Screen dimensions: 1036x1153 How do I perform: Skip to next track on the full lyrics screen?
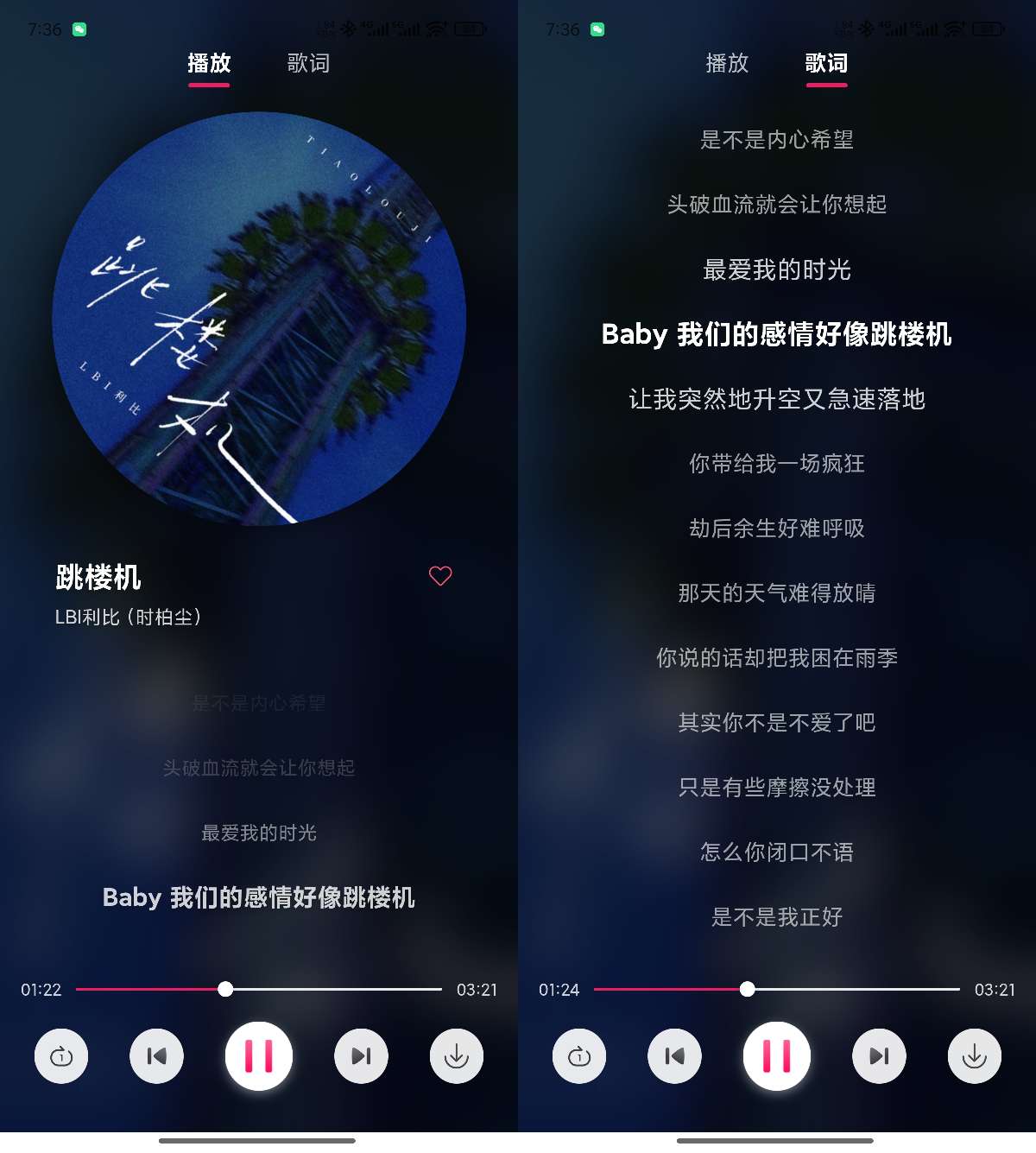click(x=879, y=1055)
